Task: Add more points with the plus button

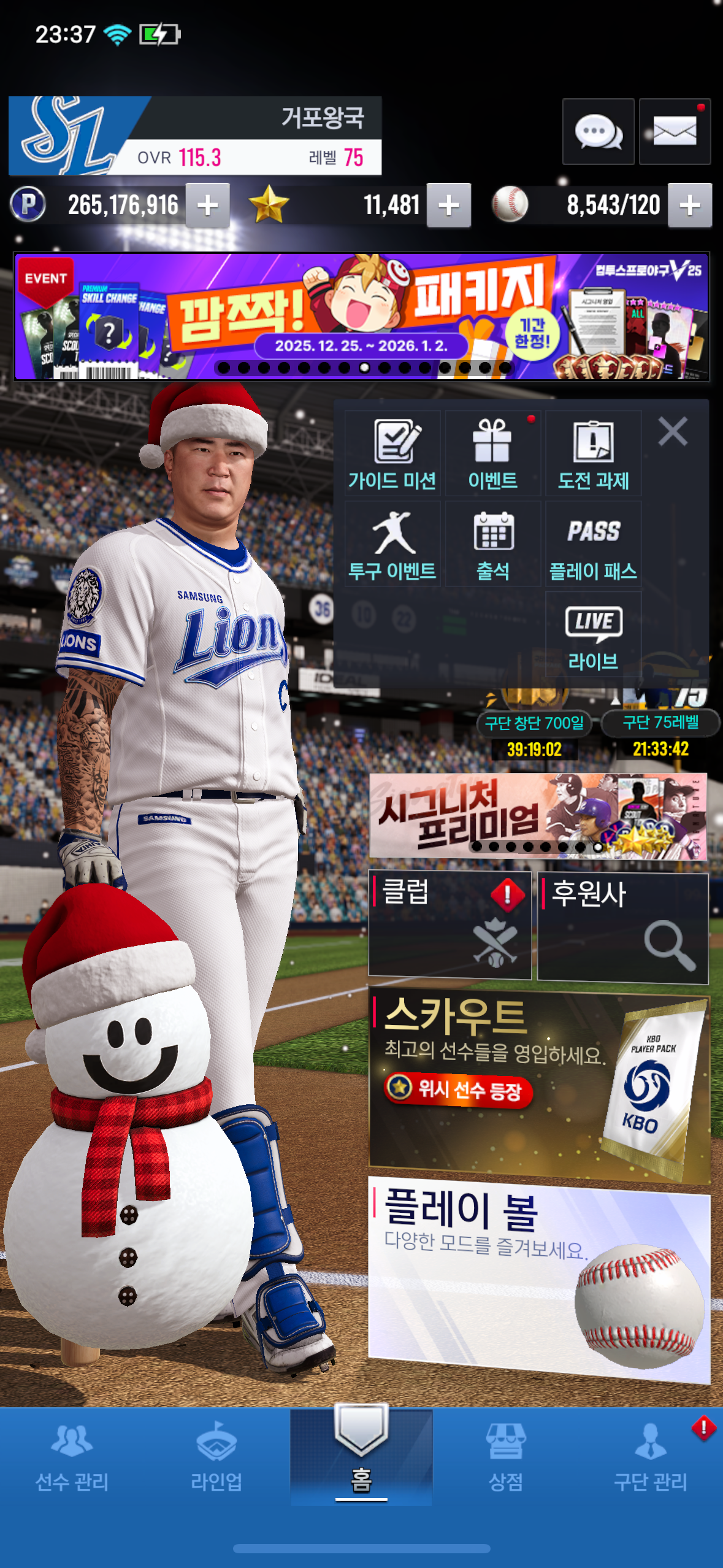Action: pyautogui.click(x=208, y=206)
